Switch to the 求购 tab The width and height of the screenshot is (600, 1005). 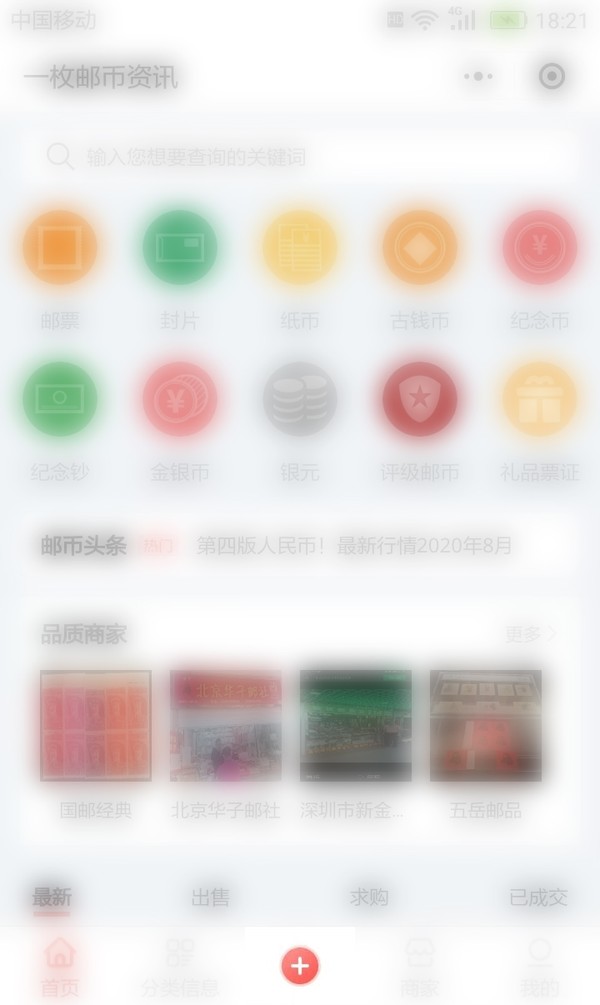click(x=369, y=898)
